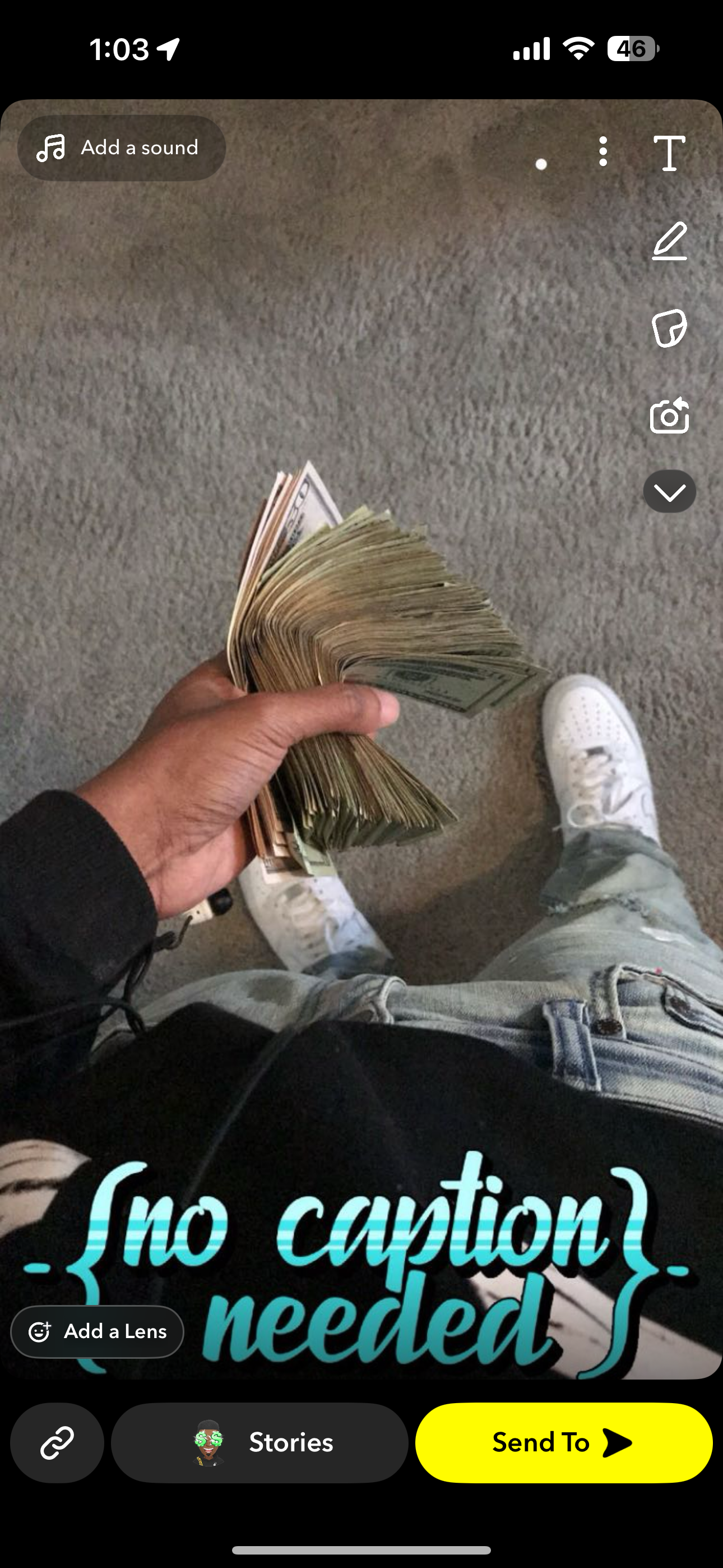Screen dimensions: 723x1568
Task: Select the pencil drawing tool
Action: point(669,241)
